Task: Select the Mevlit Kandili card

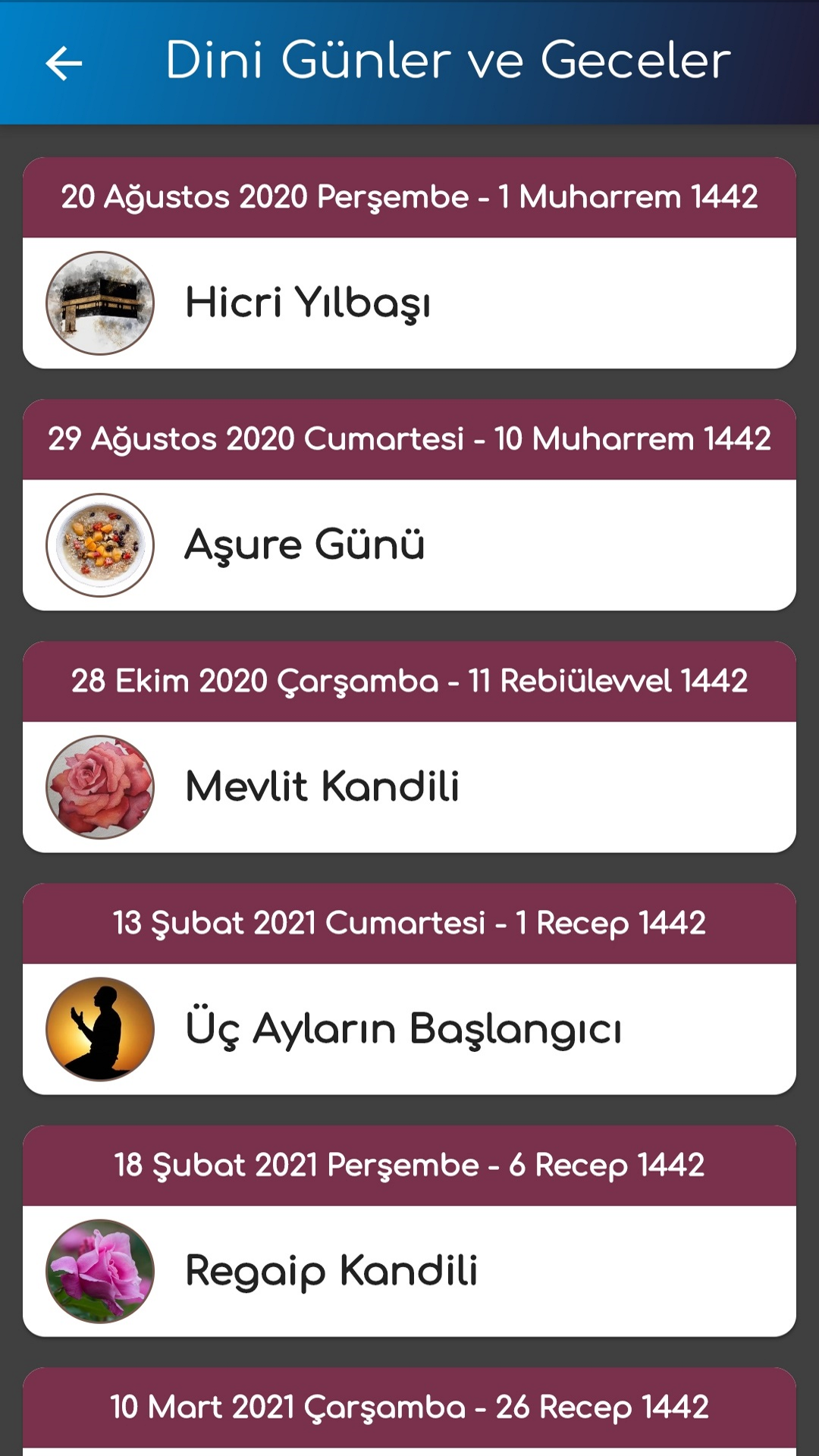Action: (409, 786)
